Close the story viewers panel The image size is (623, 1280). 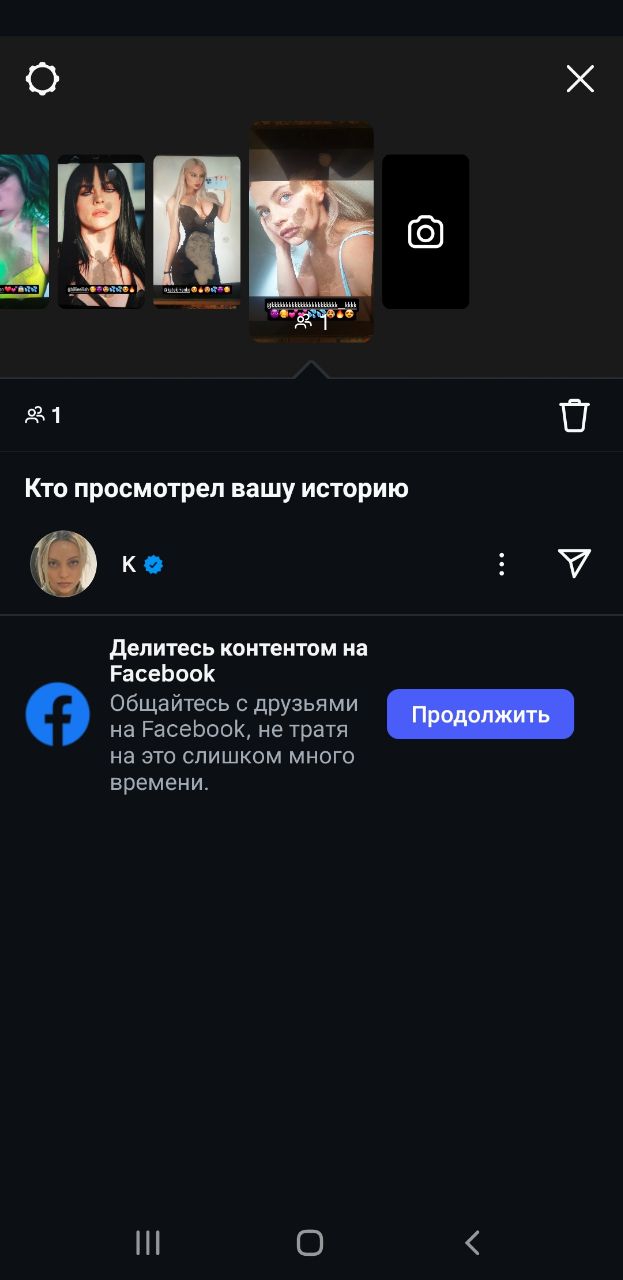point(580,79)
